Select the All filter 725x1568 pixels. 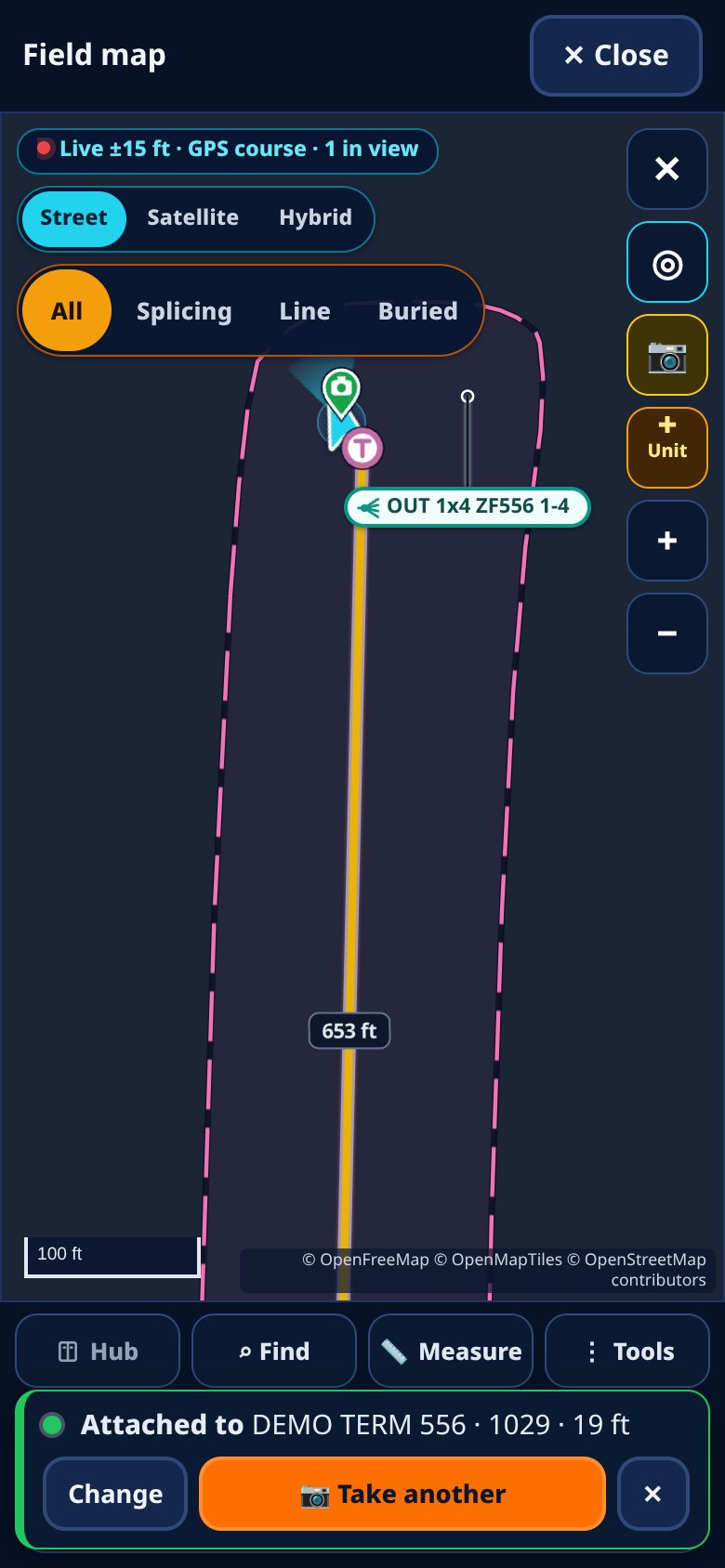(x=67, y=311)
